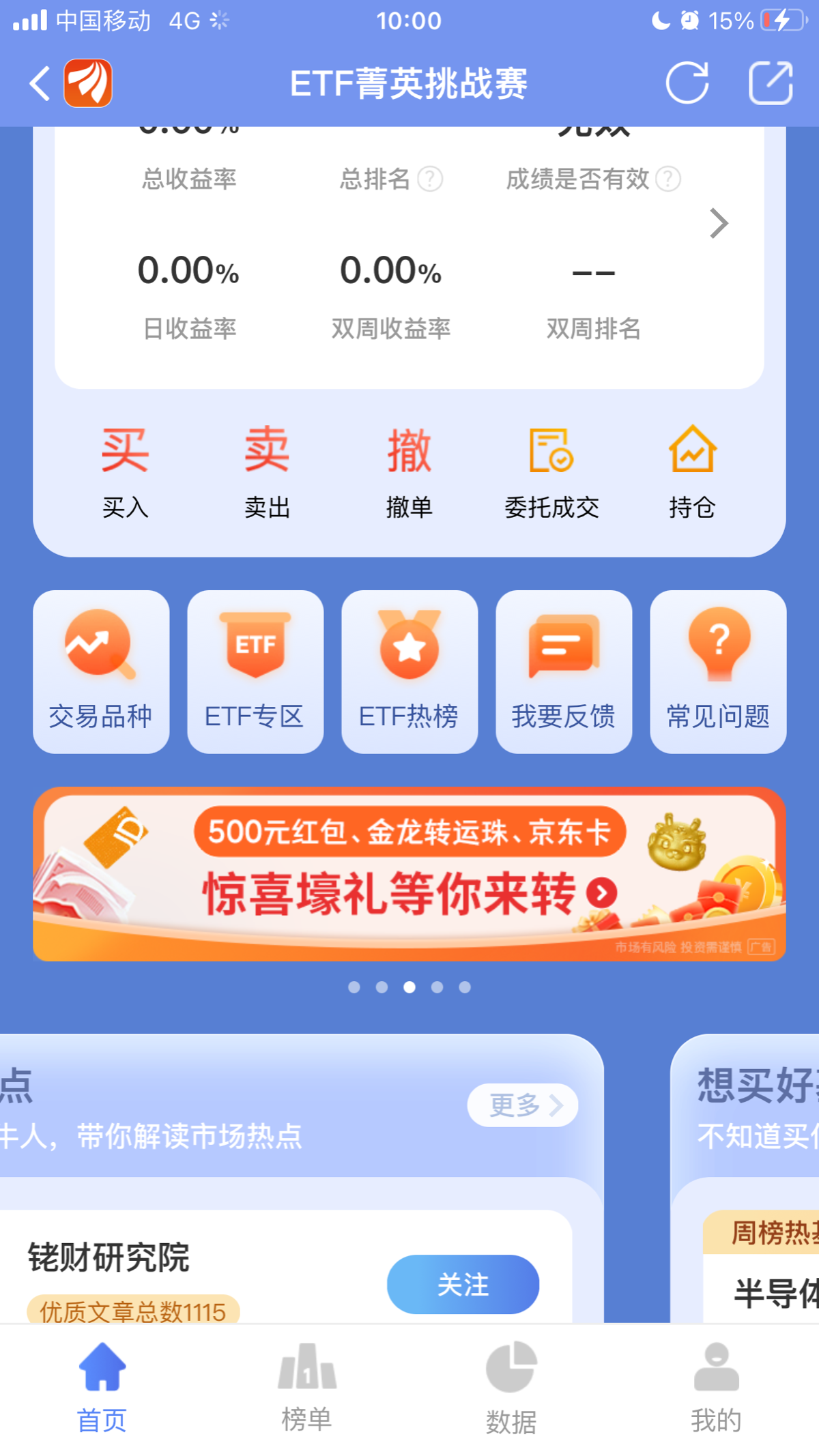
Task: Open 我要反馈 to give feedback
Action: 564,672
